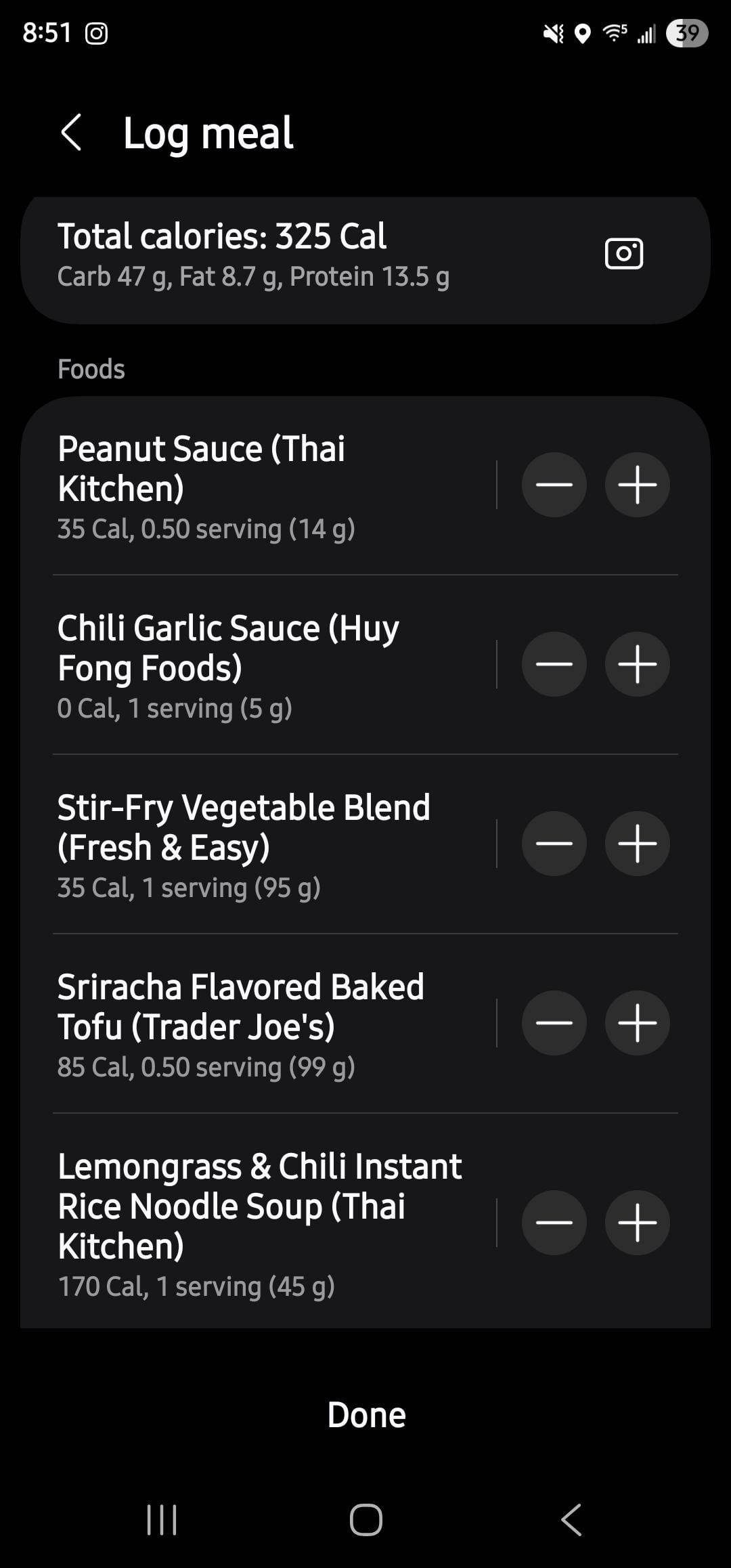
Task: Confirm the meal with Done
Action: point(365,1415)
